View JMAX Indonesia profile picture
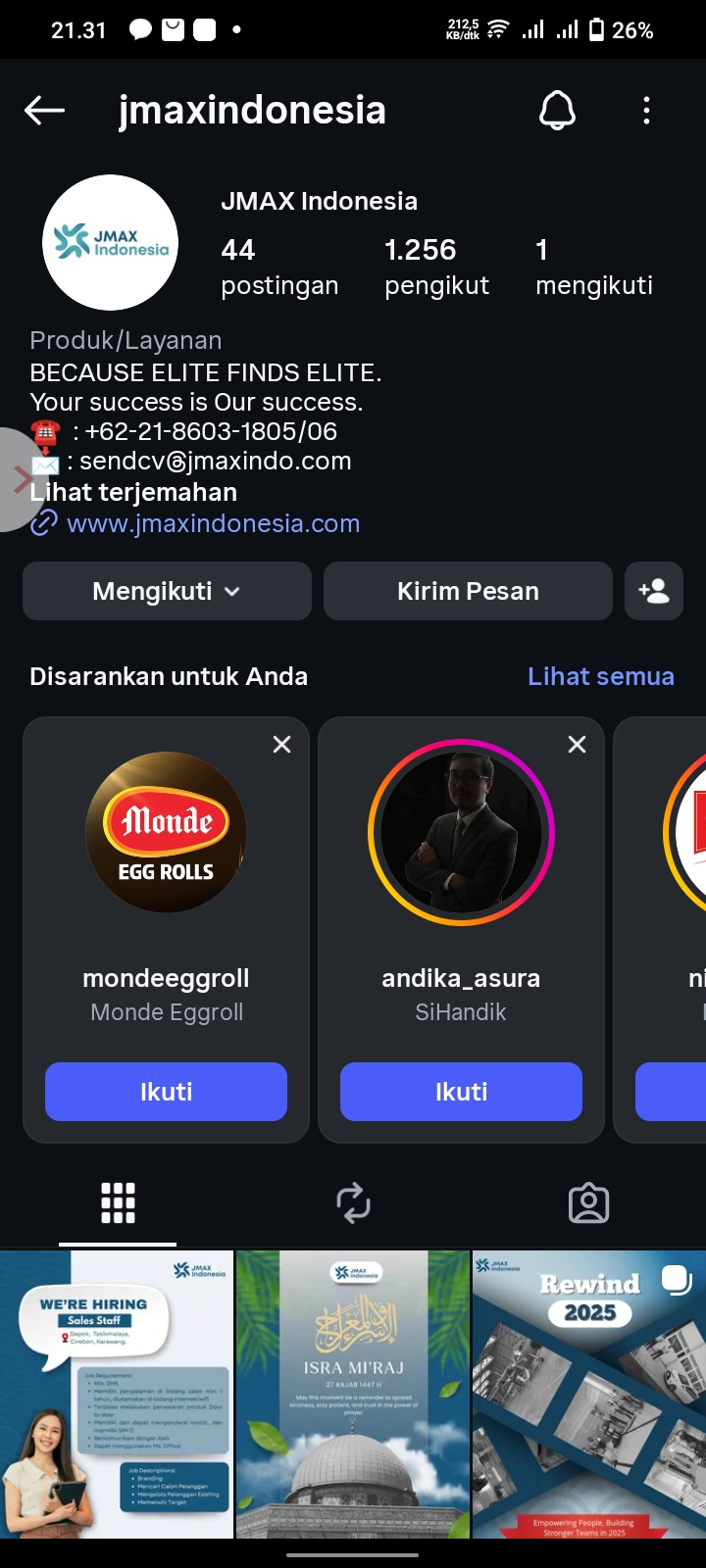 point(110,242)
